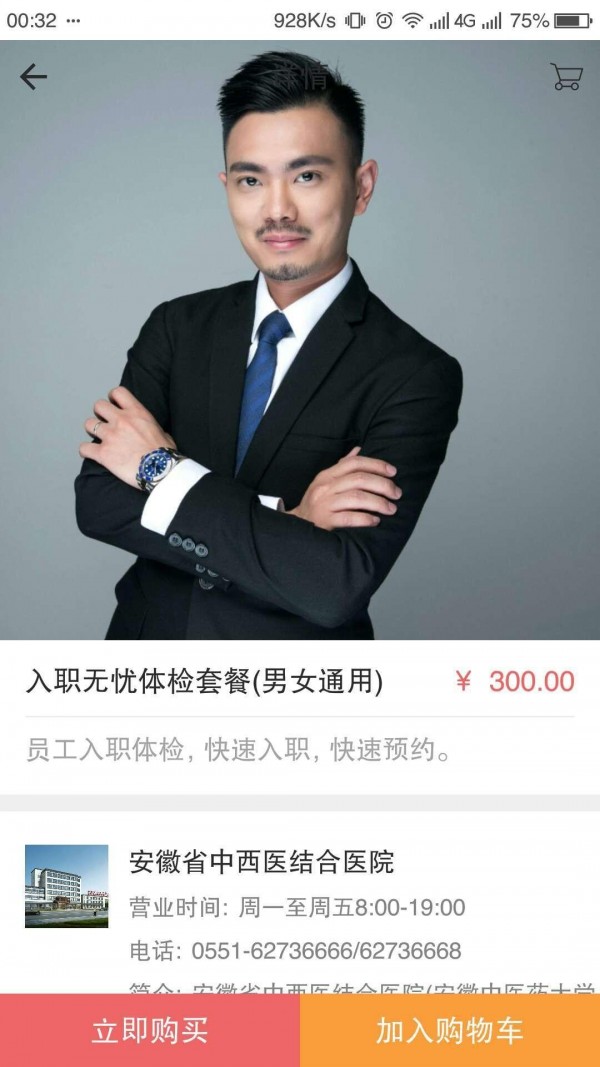Open the 安徽省中西医结合医院 hospital card

coord(262,861)
